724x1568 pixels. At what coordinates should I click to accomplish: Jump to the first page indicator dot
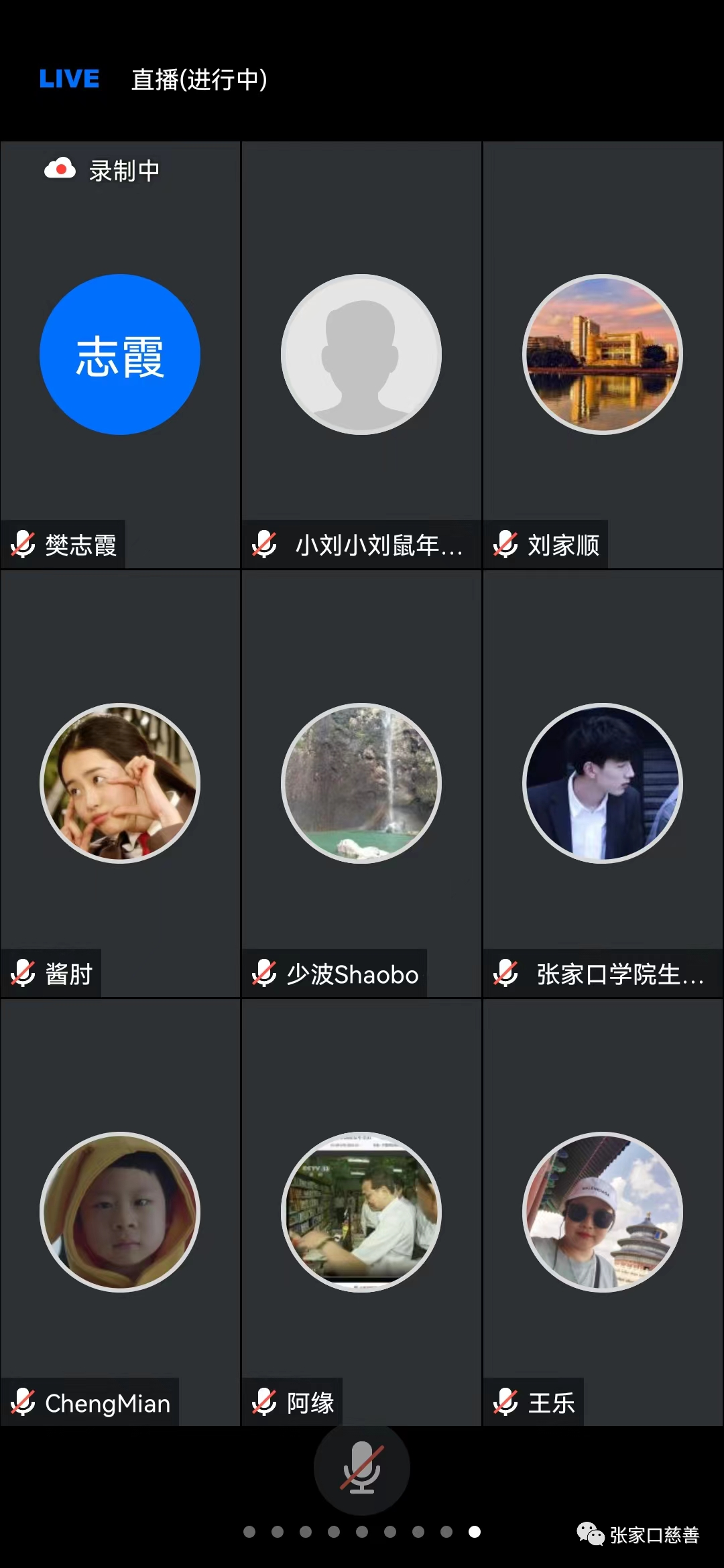[x=249, y=1532]
